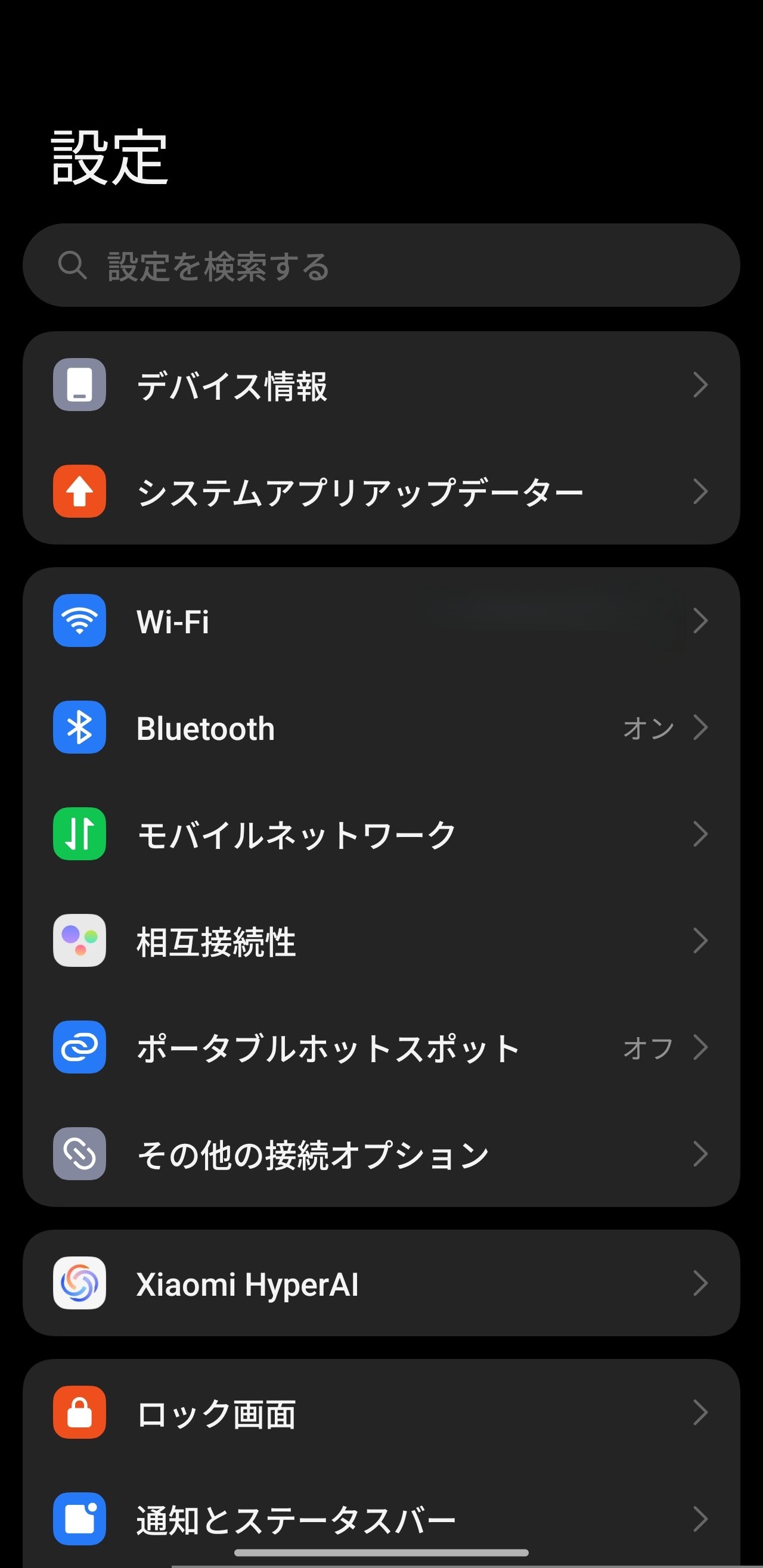Tap the デバイス情報 device icon

(79, 385)
